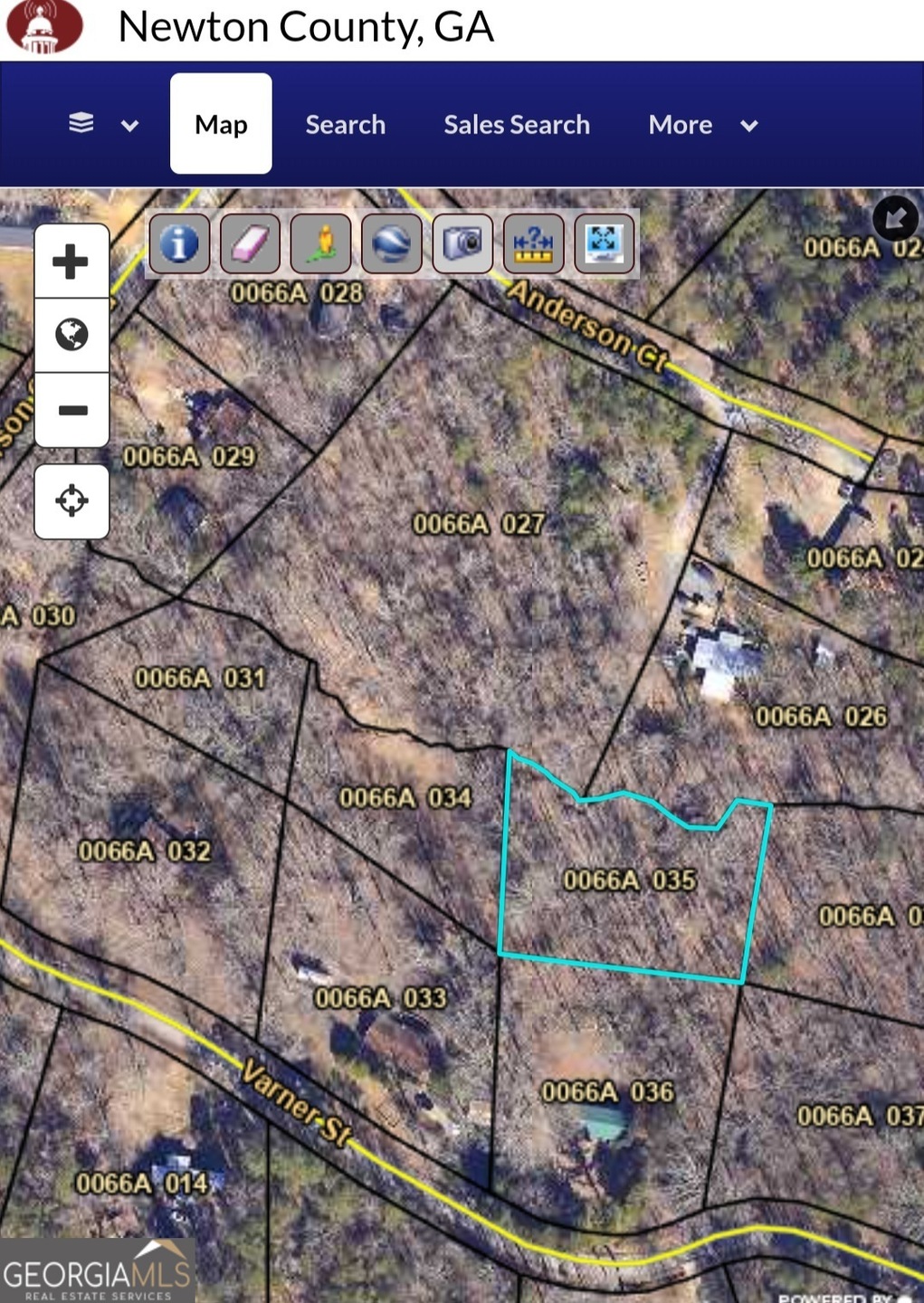Open the camera tool in the toolbar
This screenshot has width=924, height=1303.
(x=462, y=243)
